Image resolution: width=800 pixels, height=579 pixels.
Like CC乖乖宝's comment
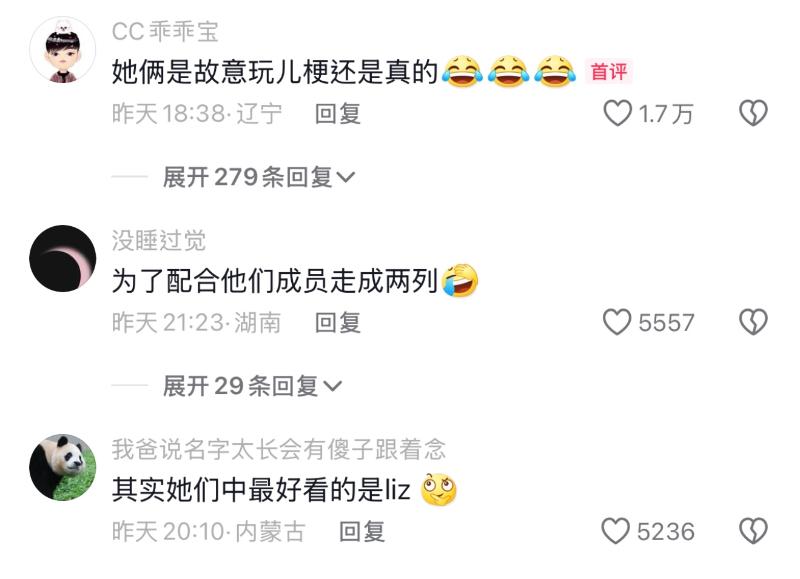618,113
